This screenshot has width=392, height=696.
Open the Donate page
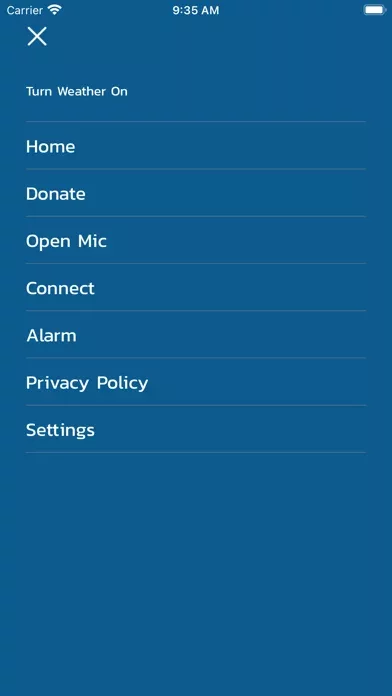pyautogui.click(x=196, y=193)
